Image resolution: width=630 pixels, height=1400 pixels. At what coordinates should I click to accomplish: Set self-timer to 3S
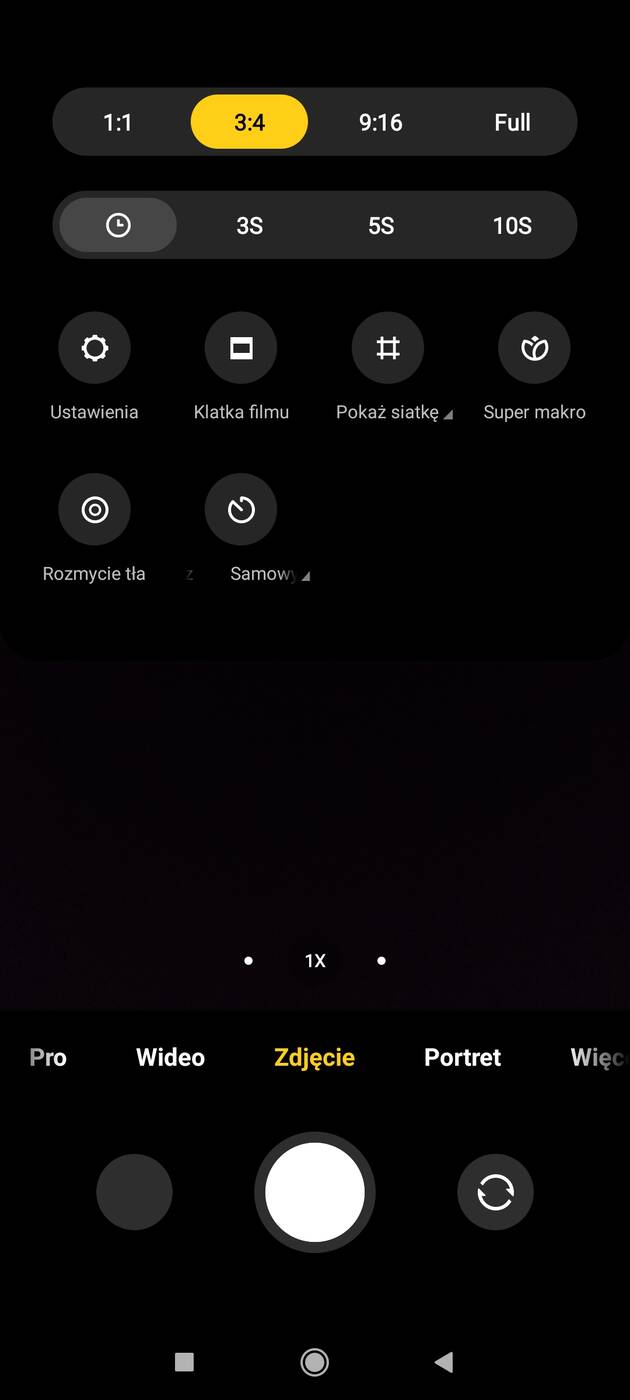249,225
